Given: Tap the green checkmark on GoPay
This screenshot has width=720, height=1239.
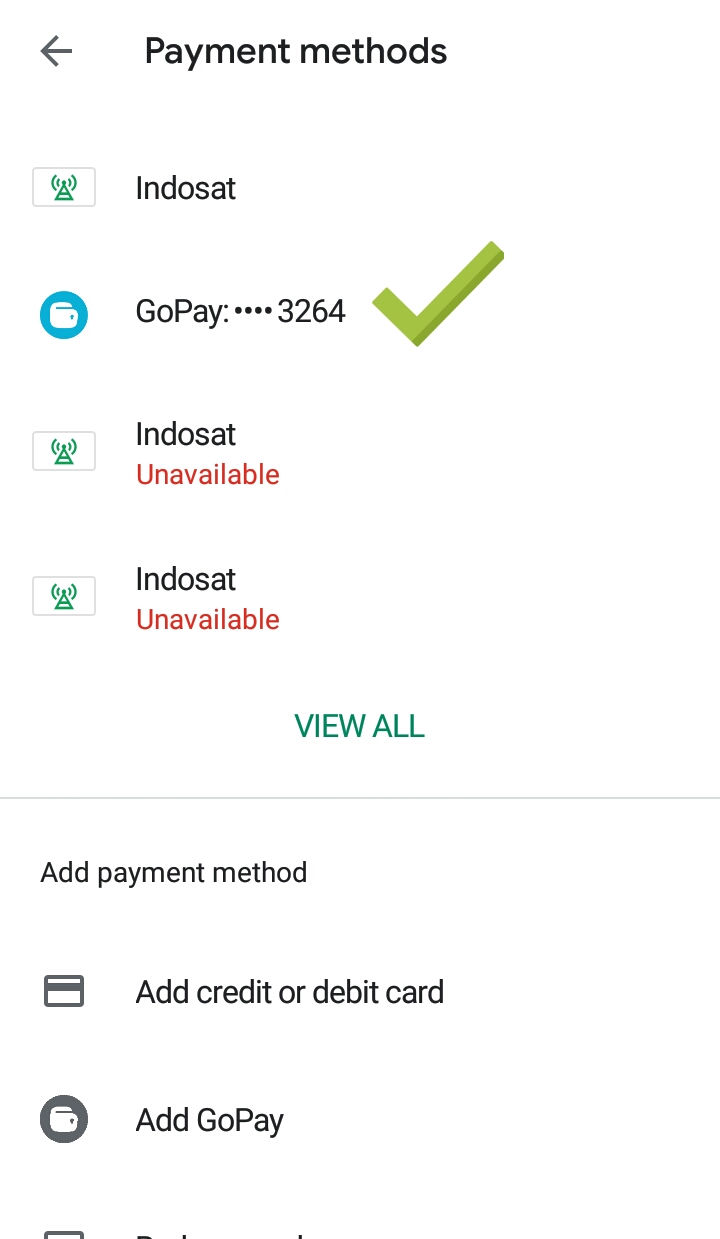Looking at the screenshot, I should pos(438,293).
